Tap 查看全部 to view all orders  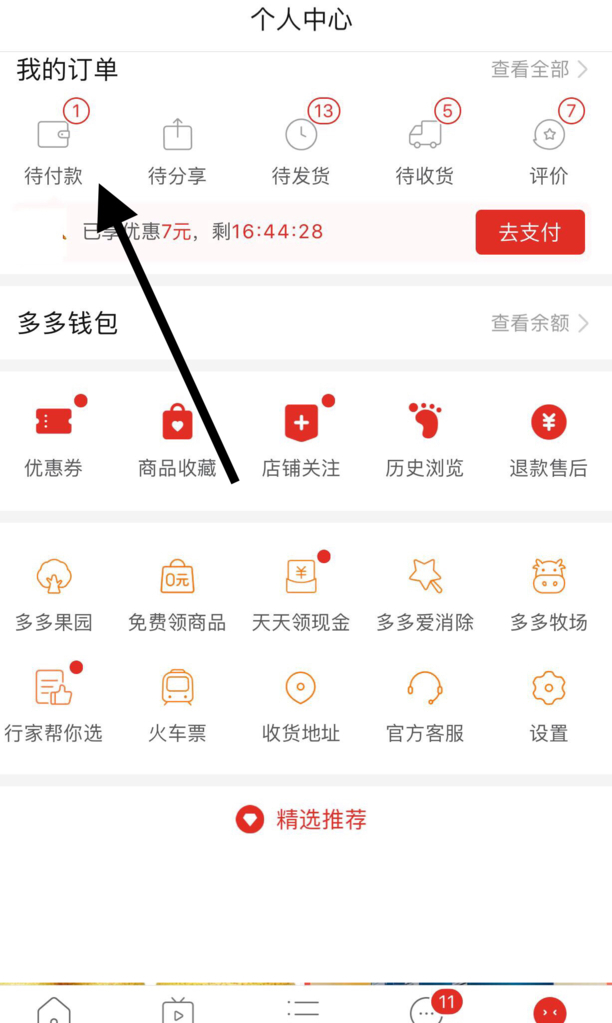point(538,70)
